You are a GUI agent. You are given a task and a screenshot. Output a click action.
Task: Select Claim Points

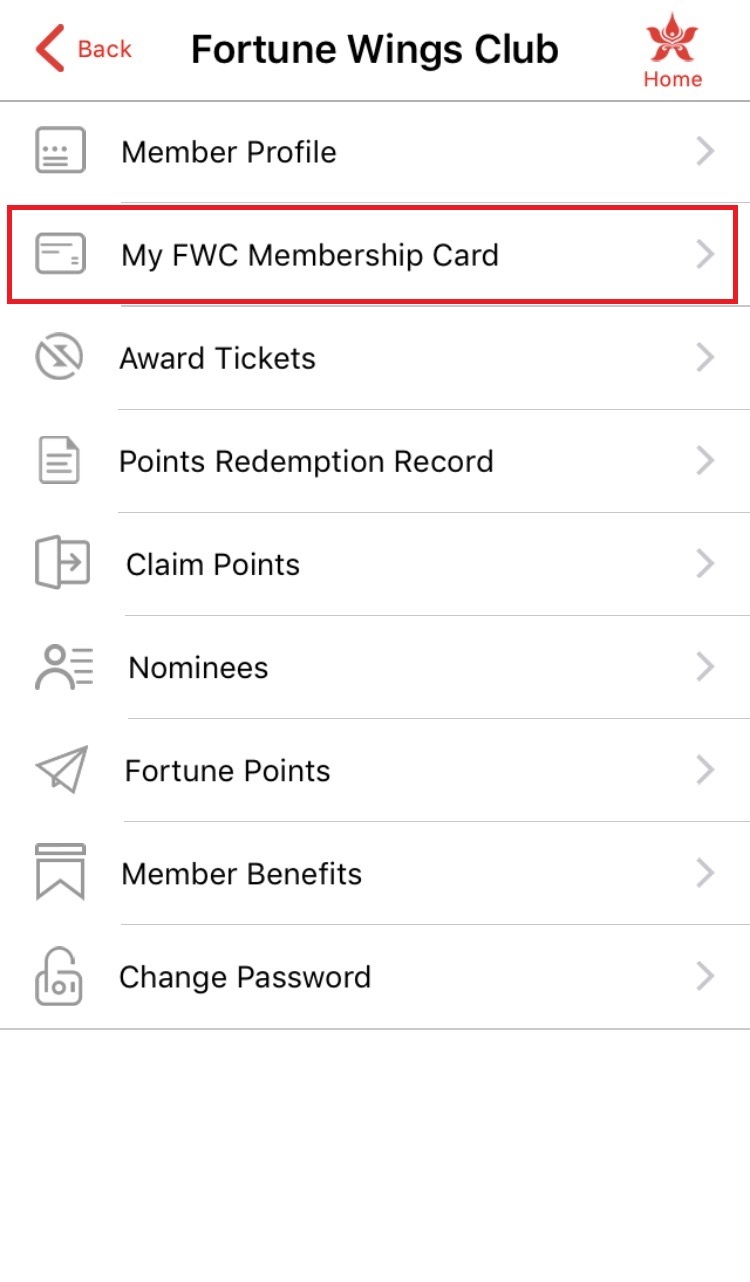374,564
